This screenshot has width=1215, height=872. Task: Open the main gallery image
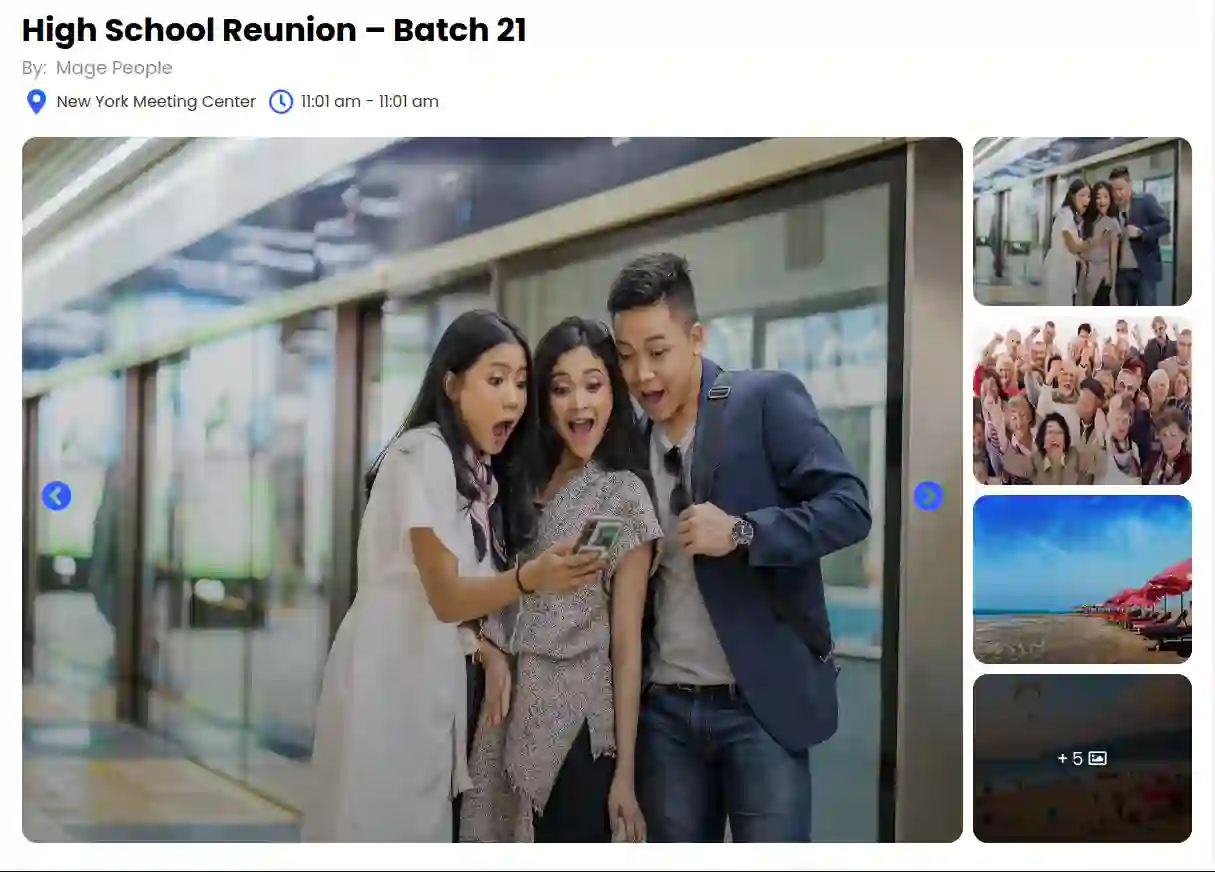coord(492,490)
